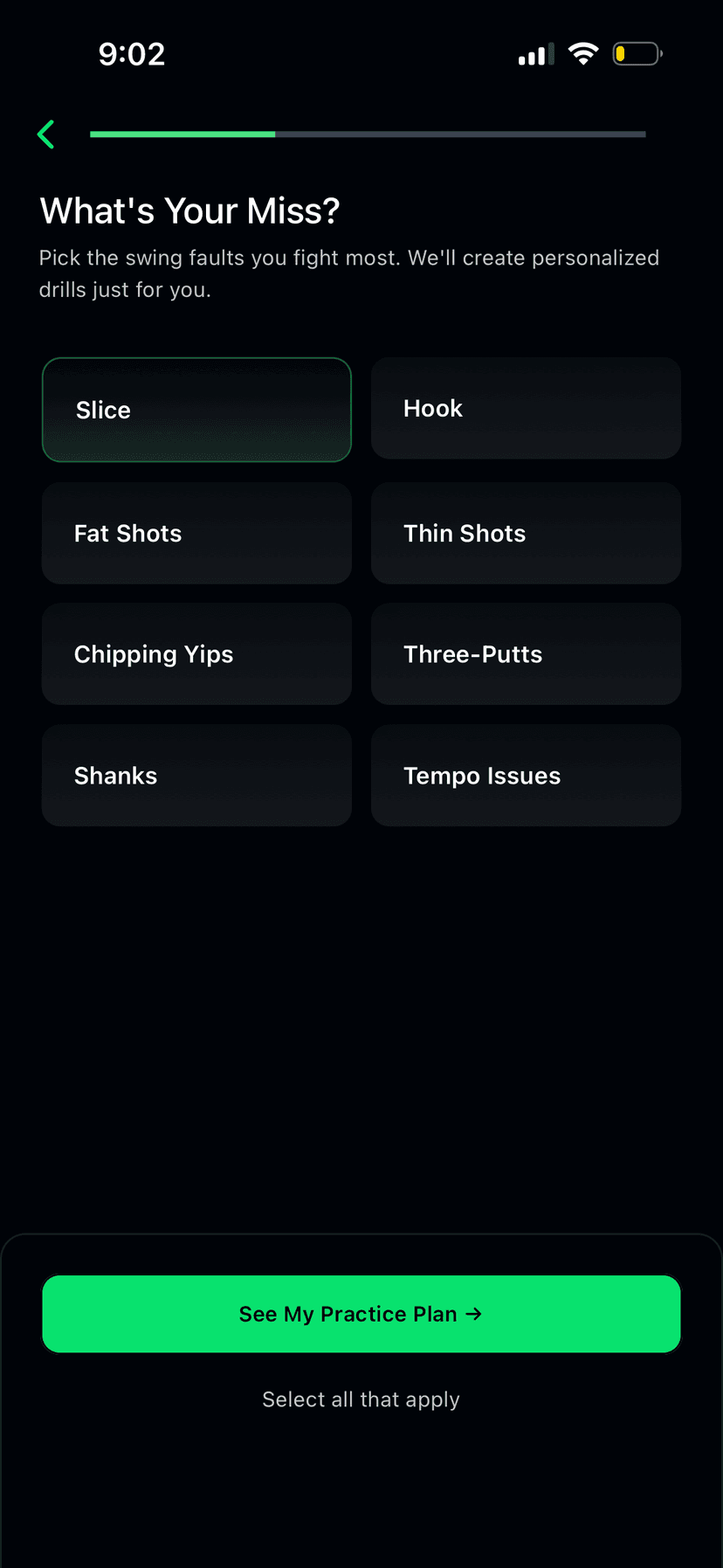Select the Hook swing fault
The image size is (723, 1568).
[526, 408]
